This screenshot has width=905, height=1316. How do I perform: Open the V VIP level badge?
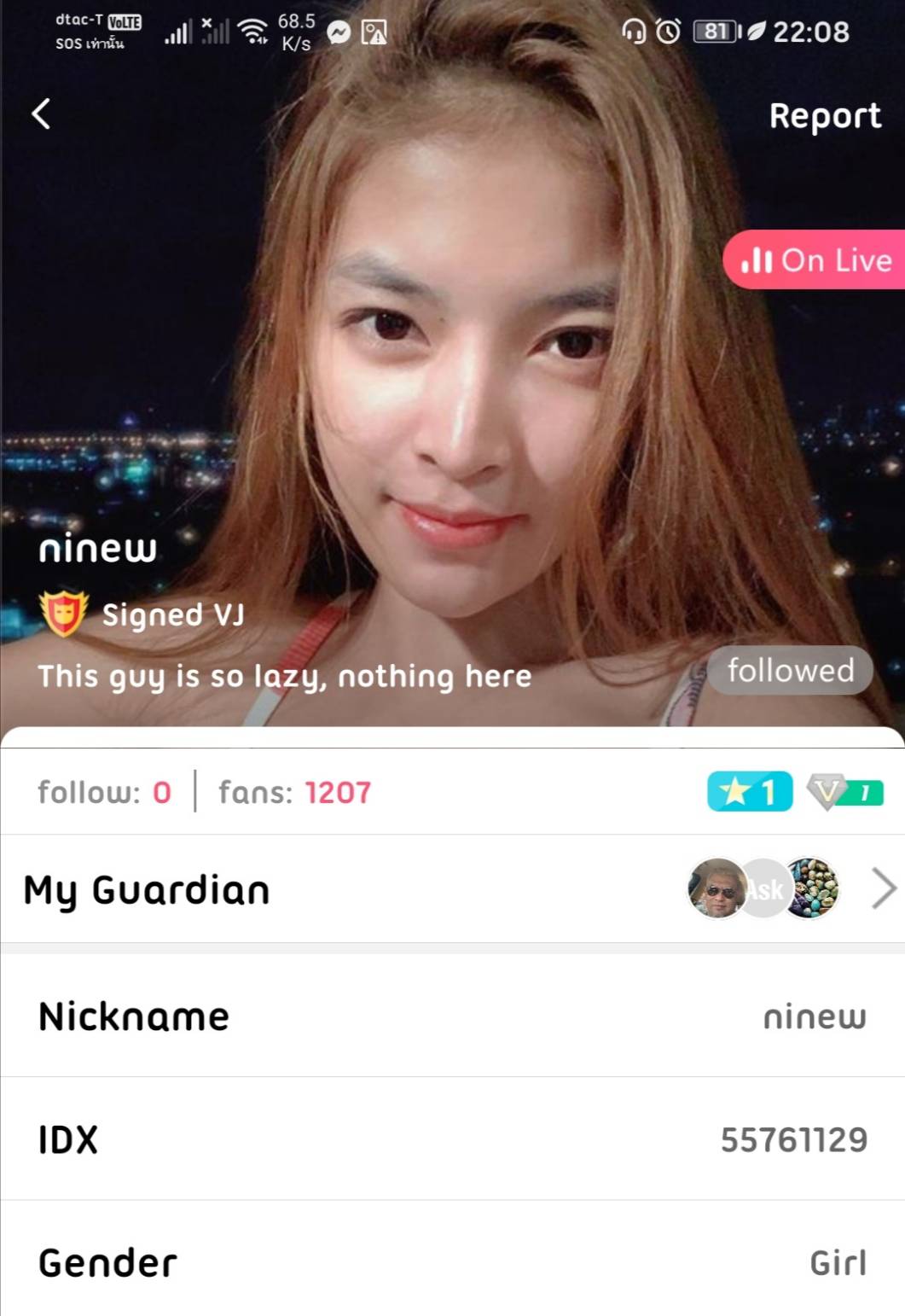[844, 792]
